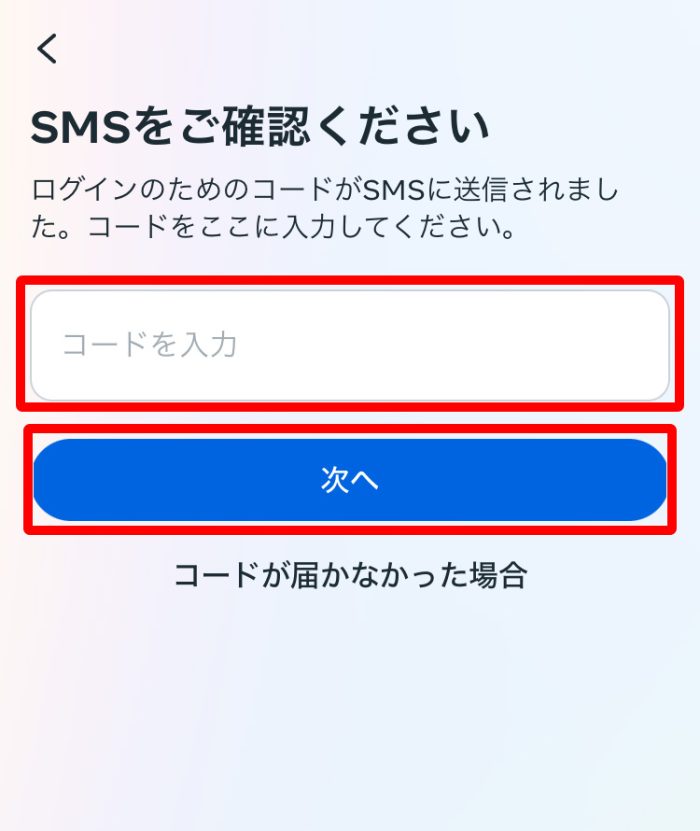Tap the blue 次へ button
This screenshot has height=831, width=700.
349,480
